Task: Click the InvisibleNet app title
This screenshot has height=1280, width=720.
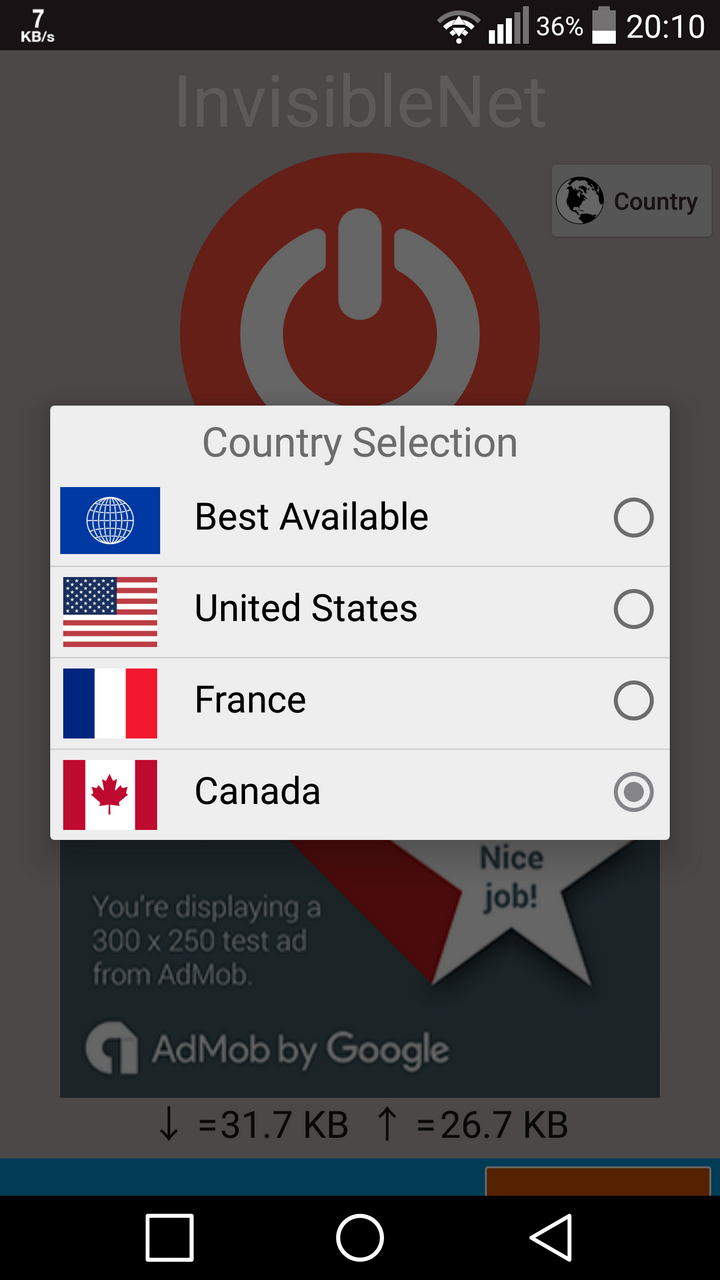Action: 360,100
